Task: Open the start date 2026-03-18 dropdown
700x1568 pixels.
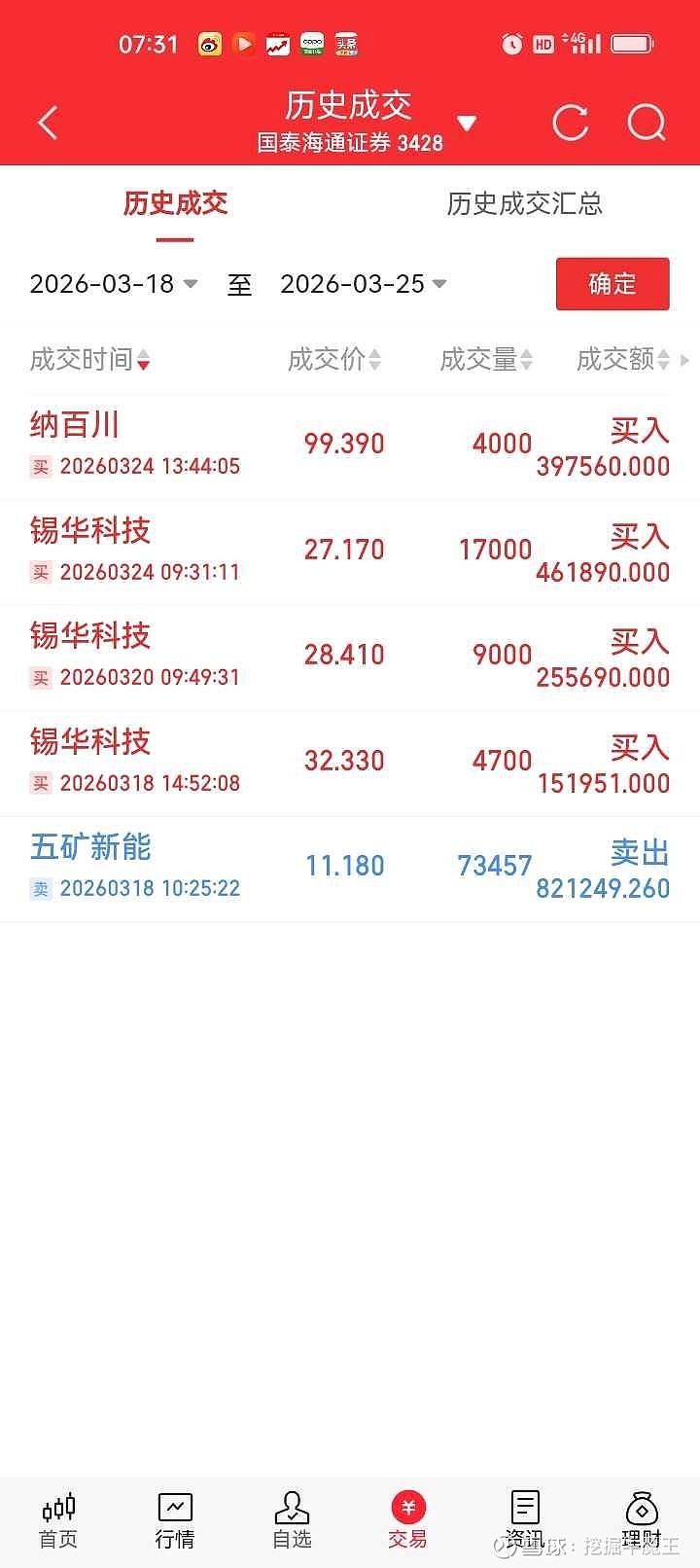Action: coord(112,284)
